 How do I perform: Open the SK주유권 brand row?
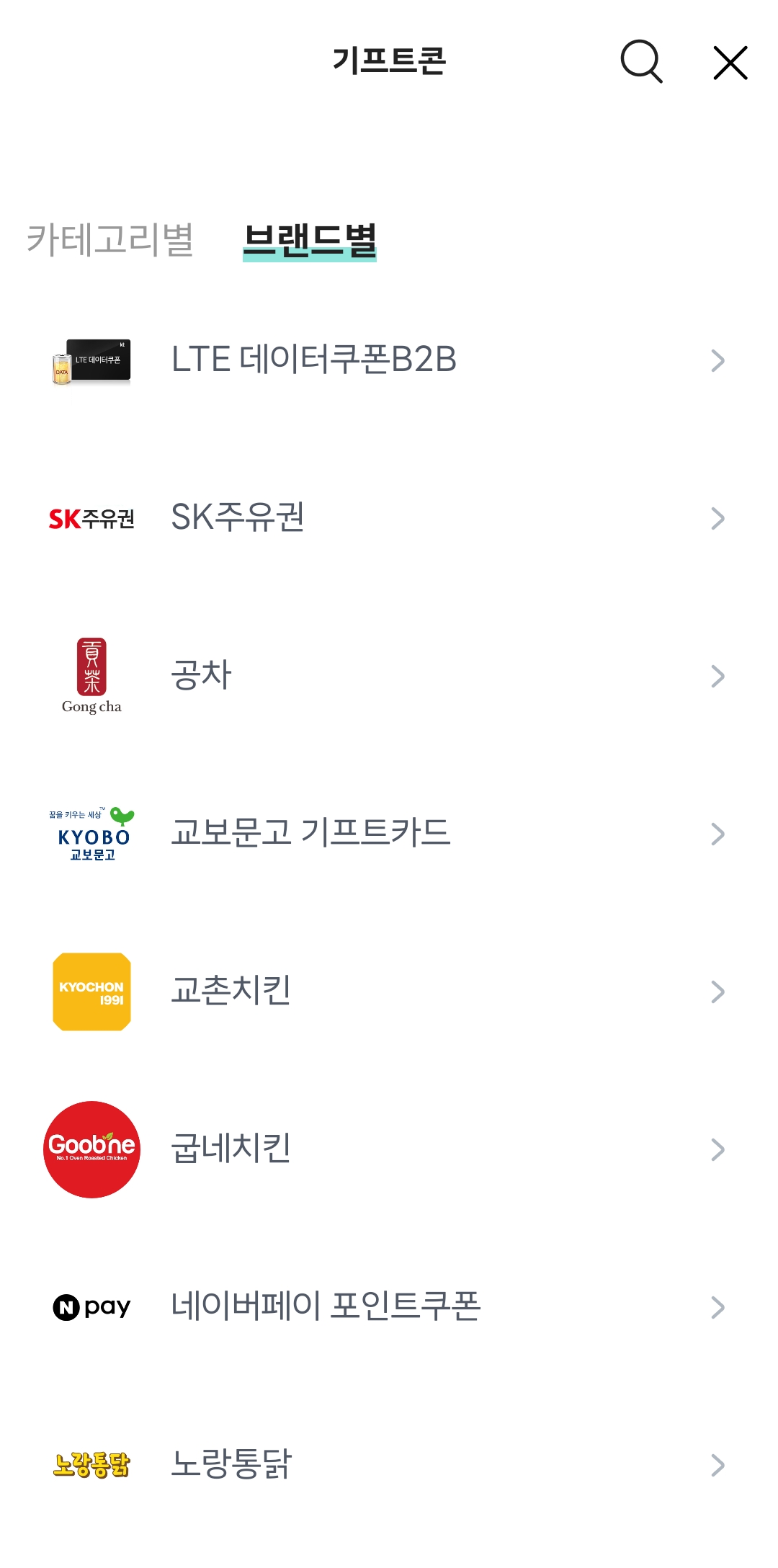[x=389, y=517]
